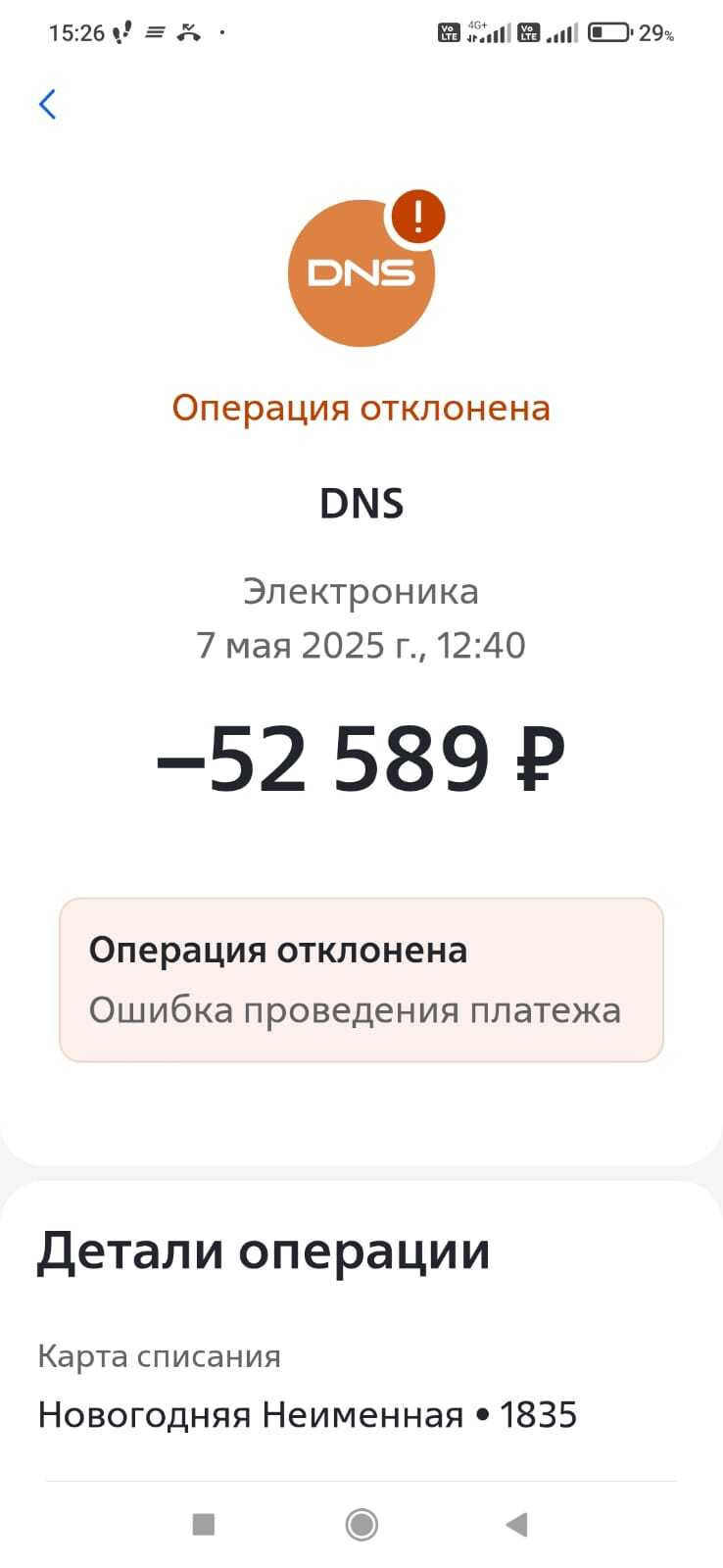Go back using the blue arrow
This screenshot has height=1568, width=723.
click(47, 104)
